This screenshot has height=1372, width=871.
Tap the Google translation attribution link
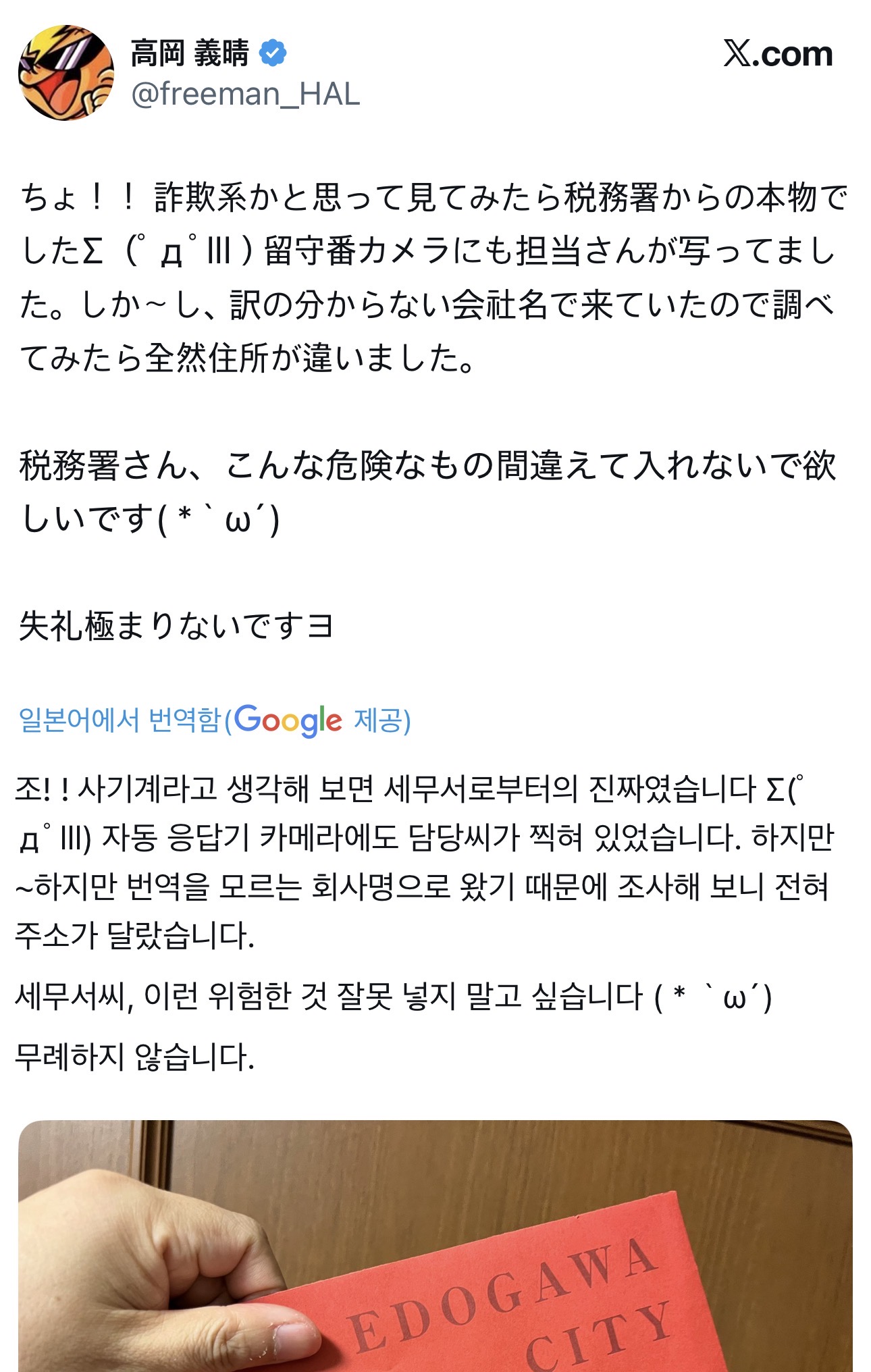click(215, 720)
